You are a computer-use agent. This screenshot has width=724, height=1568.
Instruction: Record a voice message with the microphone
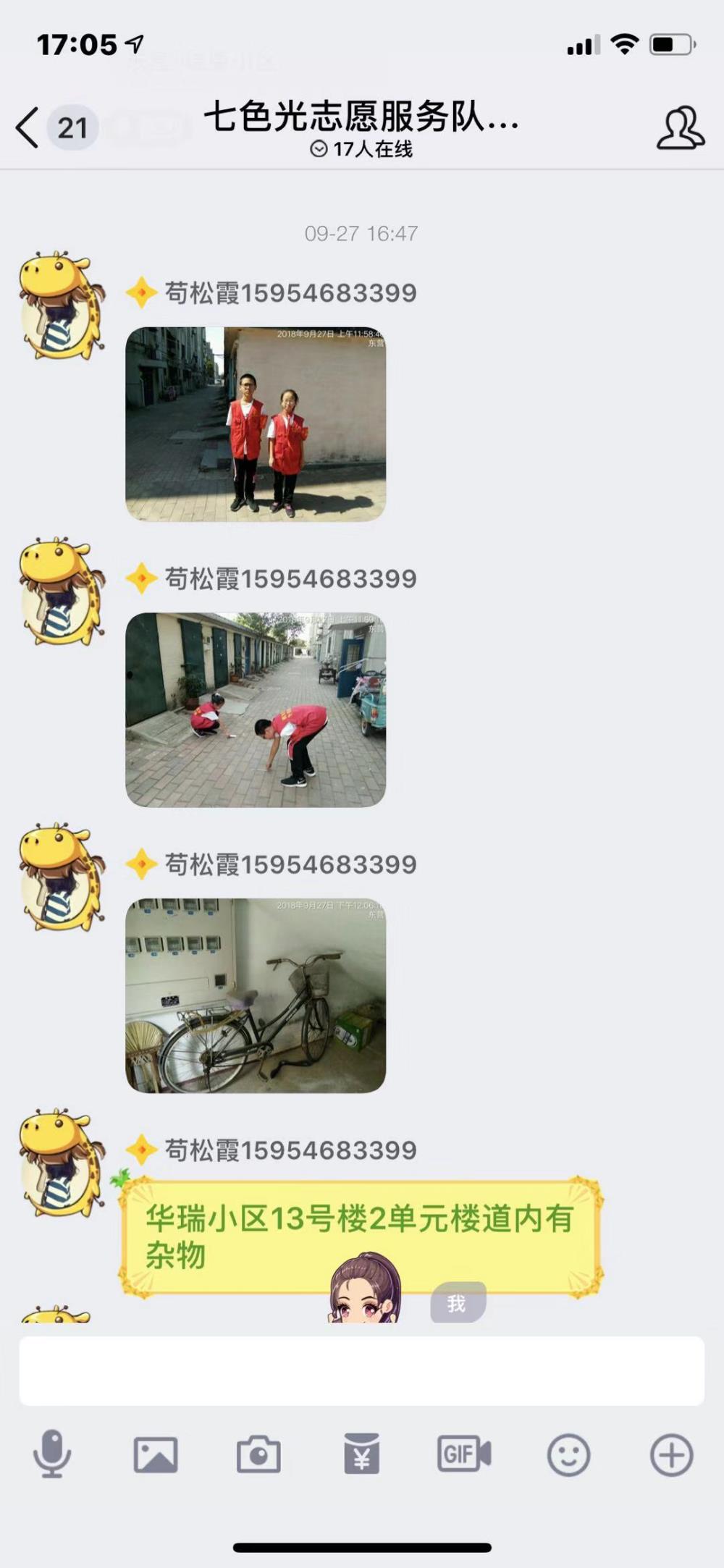[52, 1454]
